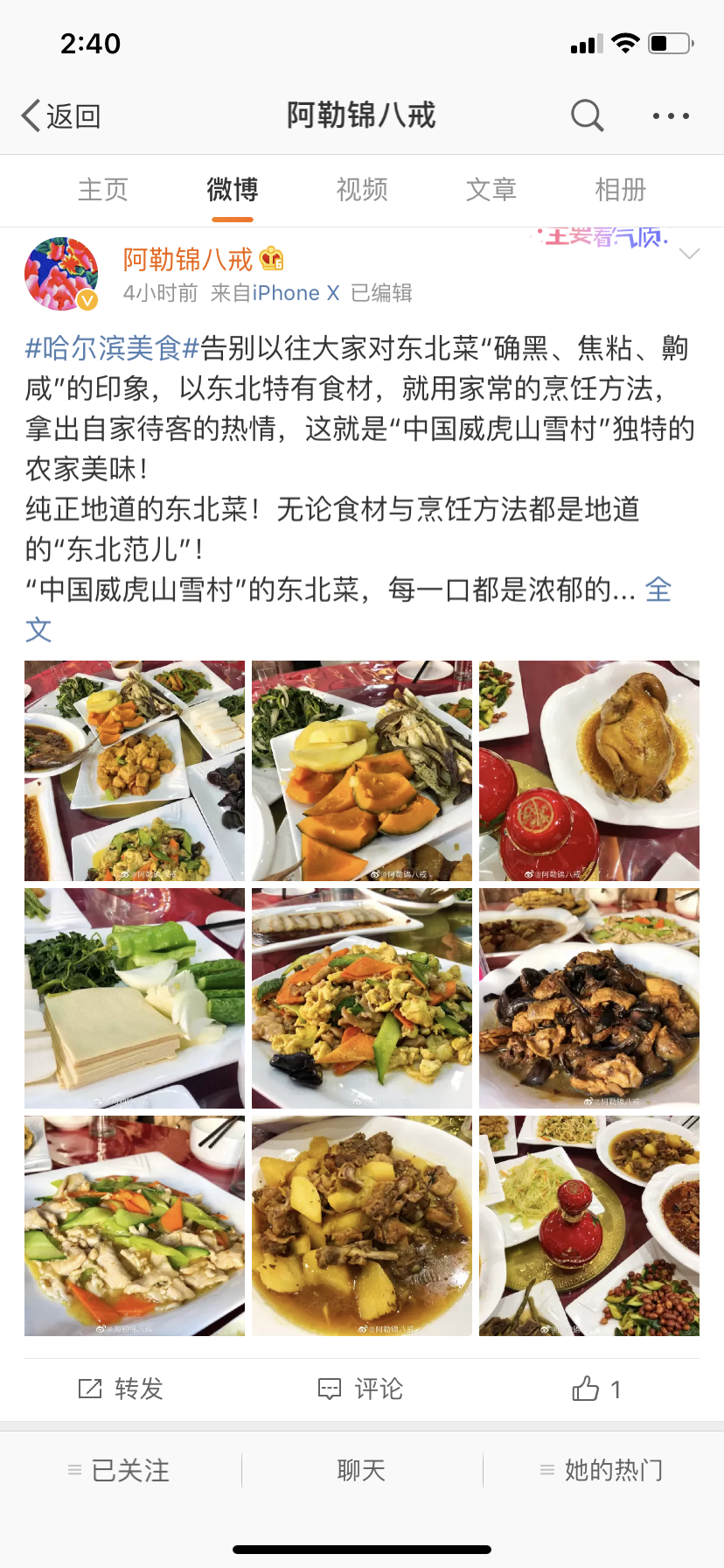Open the steamed pumpkin platter photo
The image size is (724, 1568).
tap(362, 770)
